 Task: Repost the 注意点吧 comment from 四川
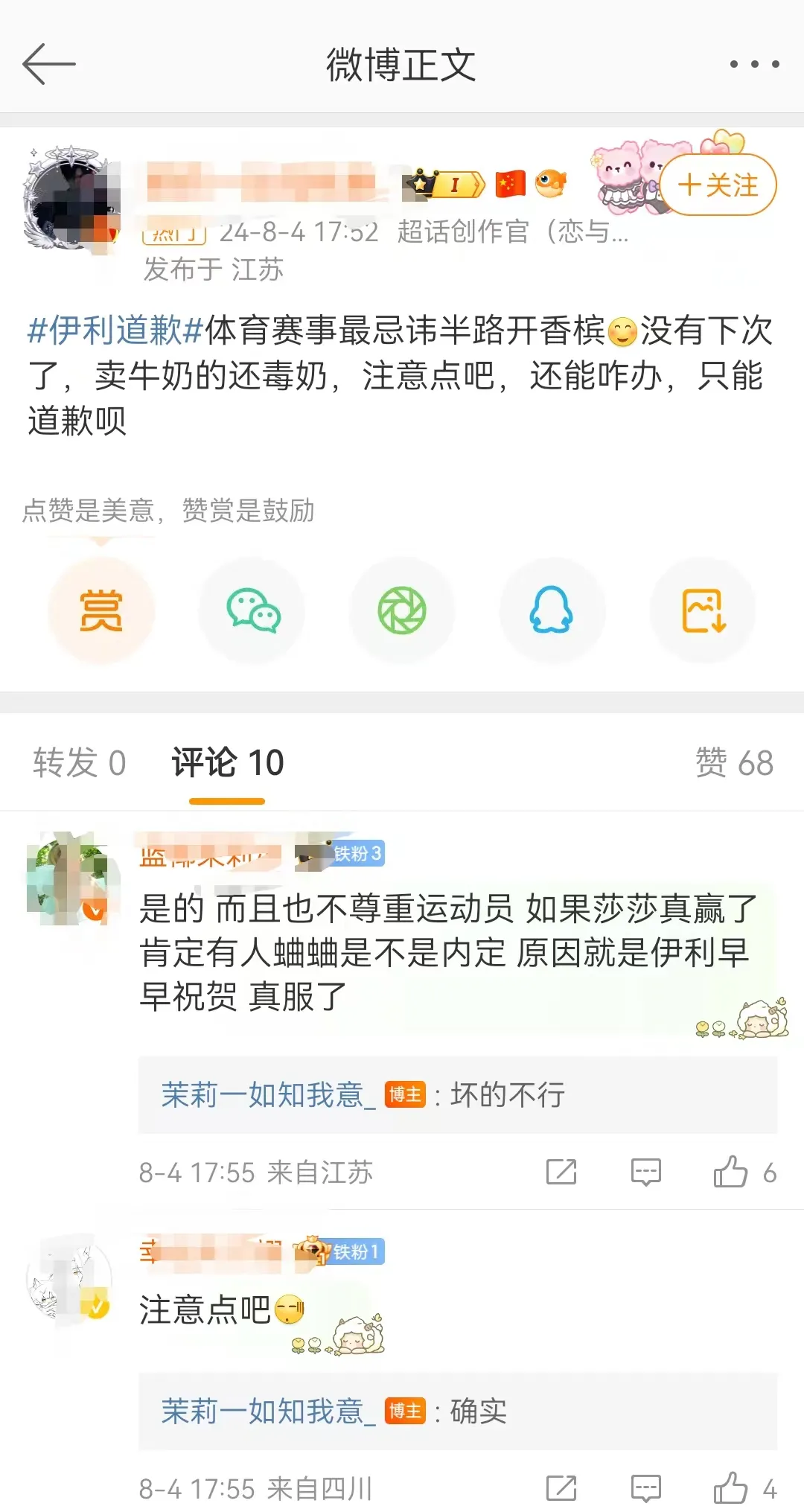point(561,1489)
